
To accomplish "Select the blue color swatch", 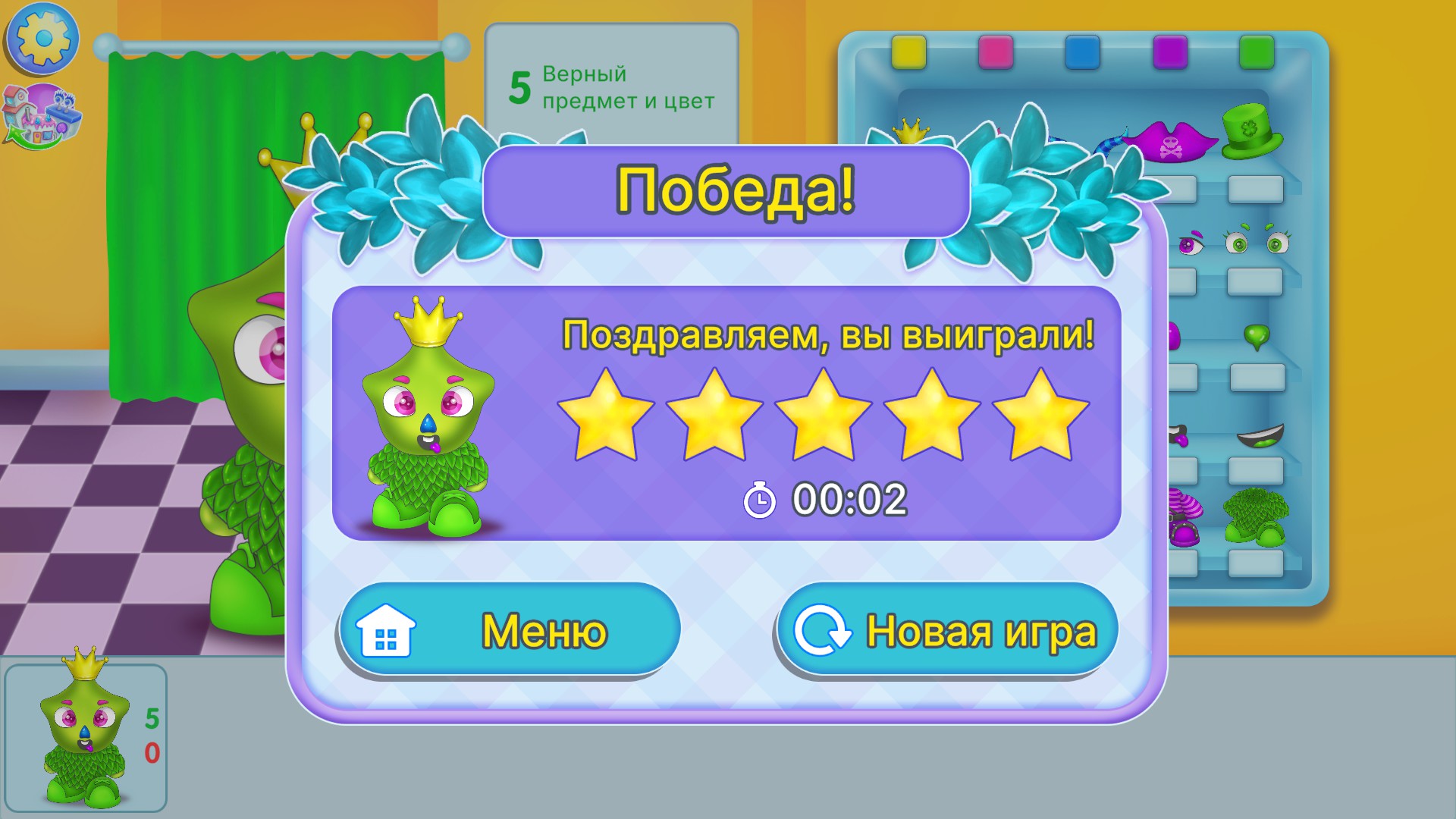I will (x=1082, y=52).
